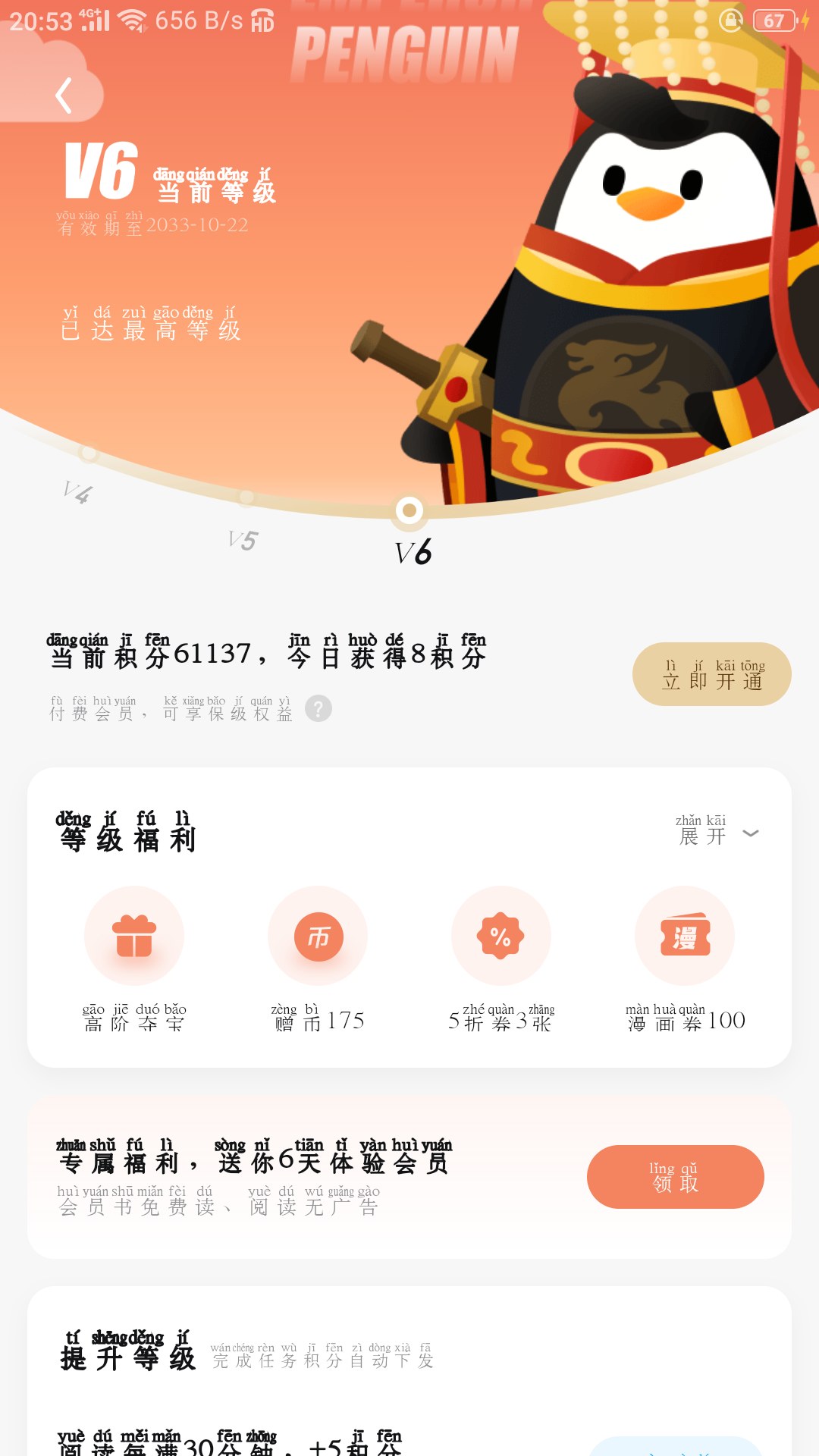819x1456 pixels.
Task: Tap the 立即开通 membership button
Action: (711, 674)
